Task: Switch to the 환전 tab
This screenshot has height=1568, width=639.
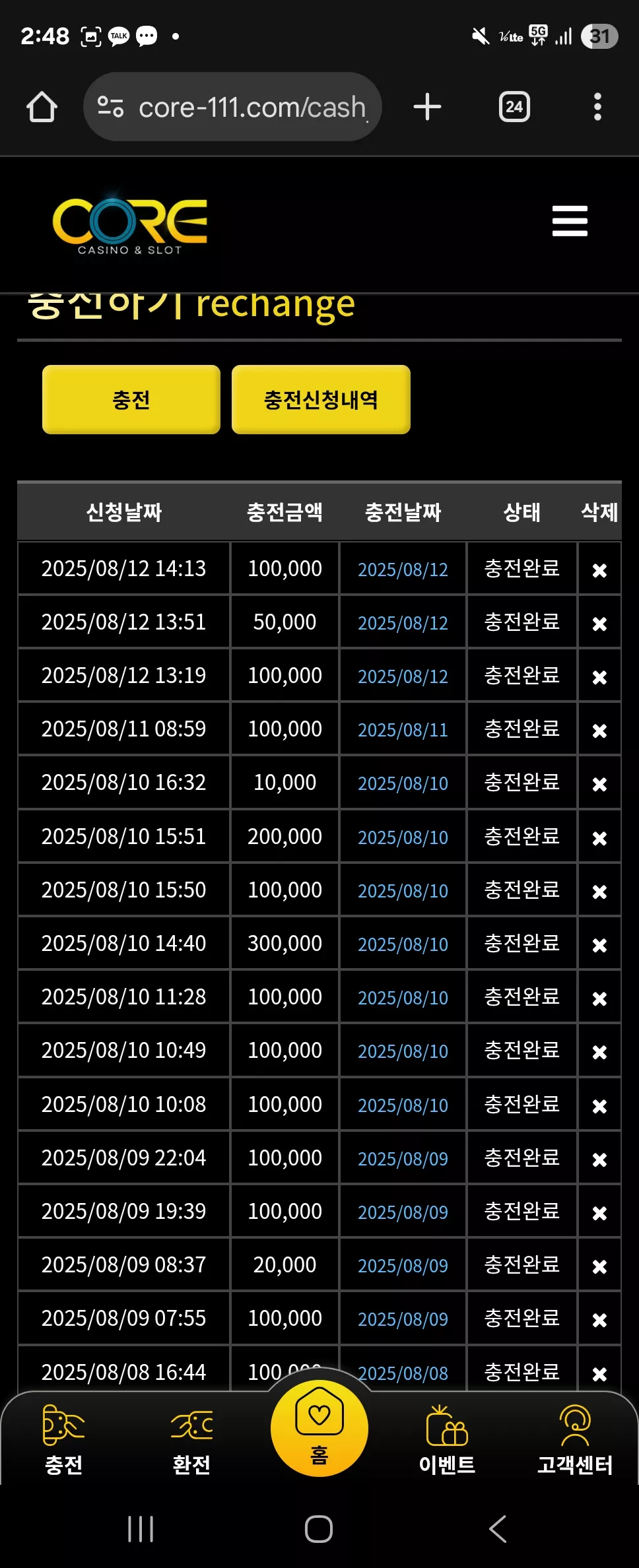Action: click(x=191, y=1440)
